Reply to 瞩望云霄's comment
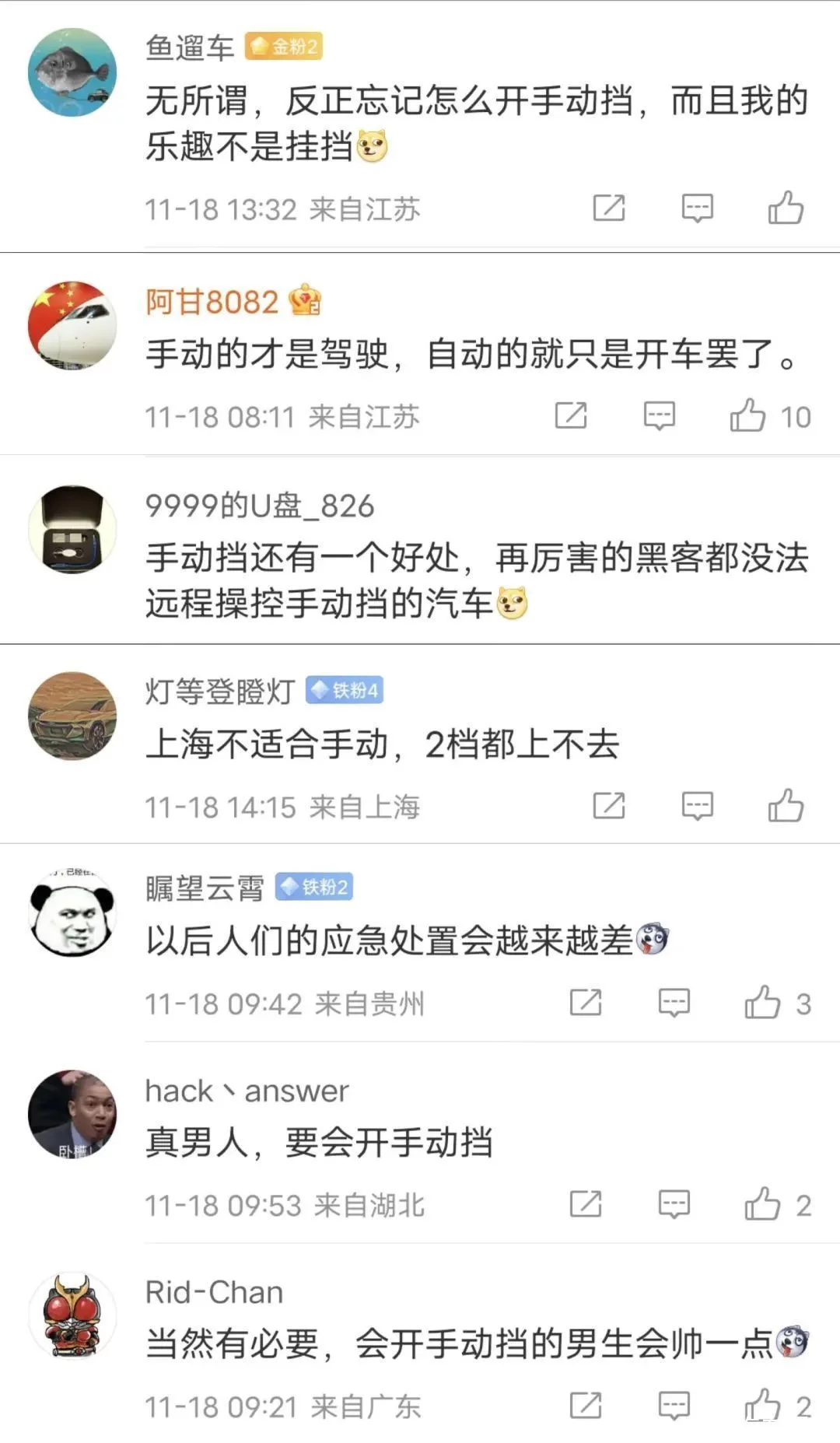 tap(674, 1003)
